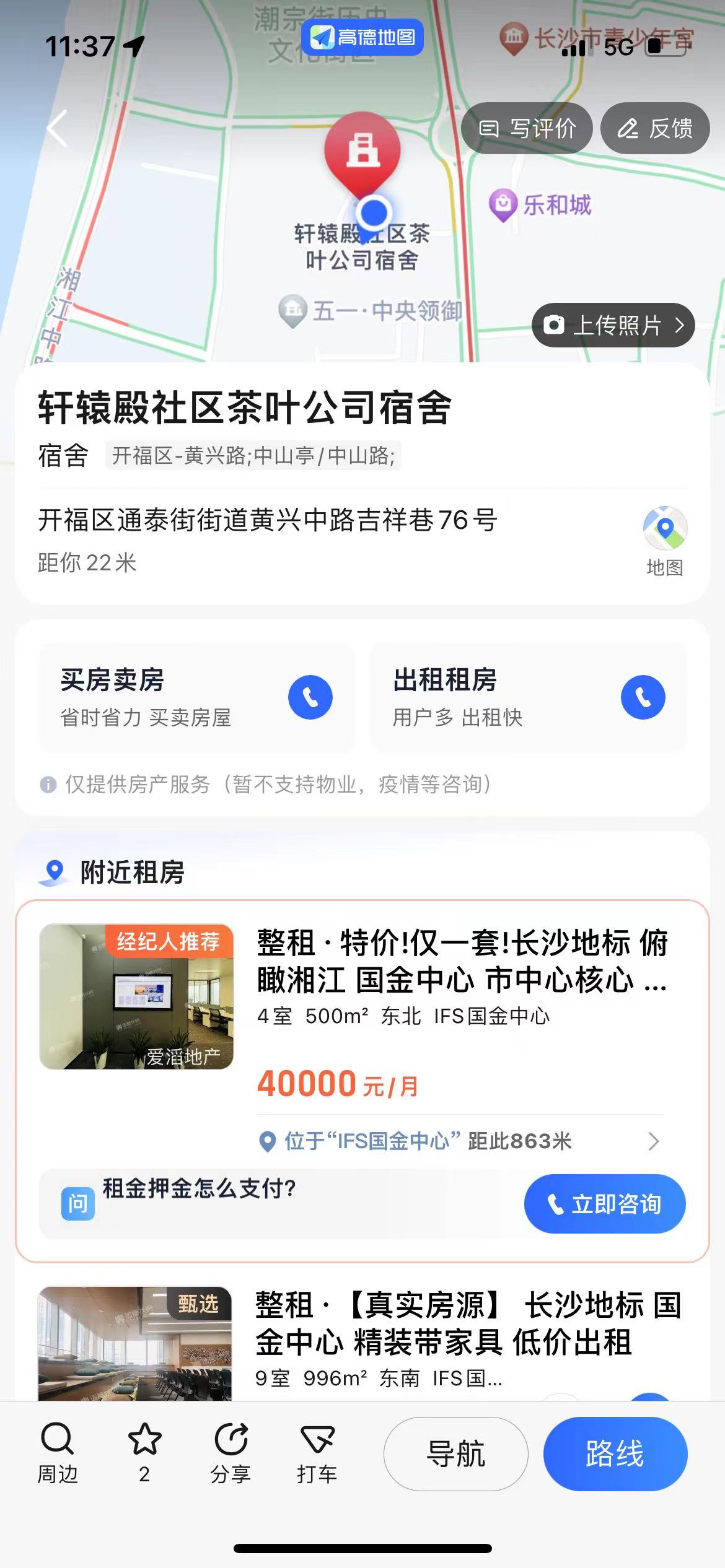Tap 写评价 to write a review

[527, 129]
